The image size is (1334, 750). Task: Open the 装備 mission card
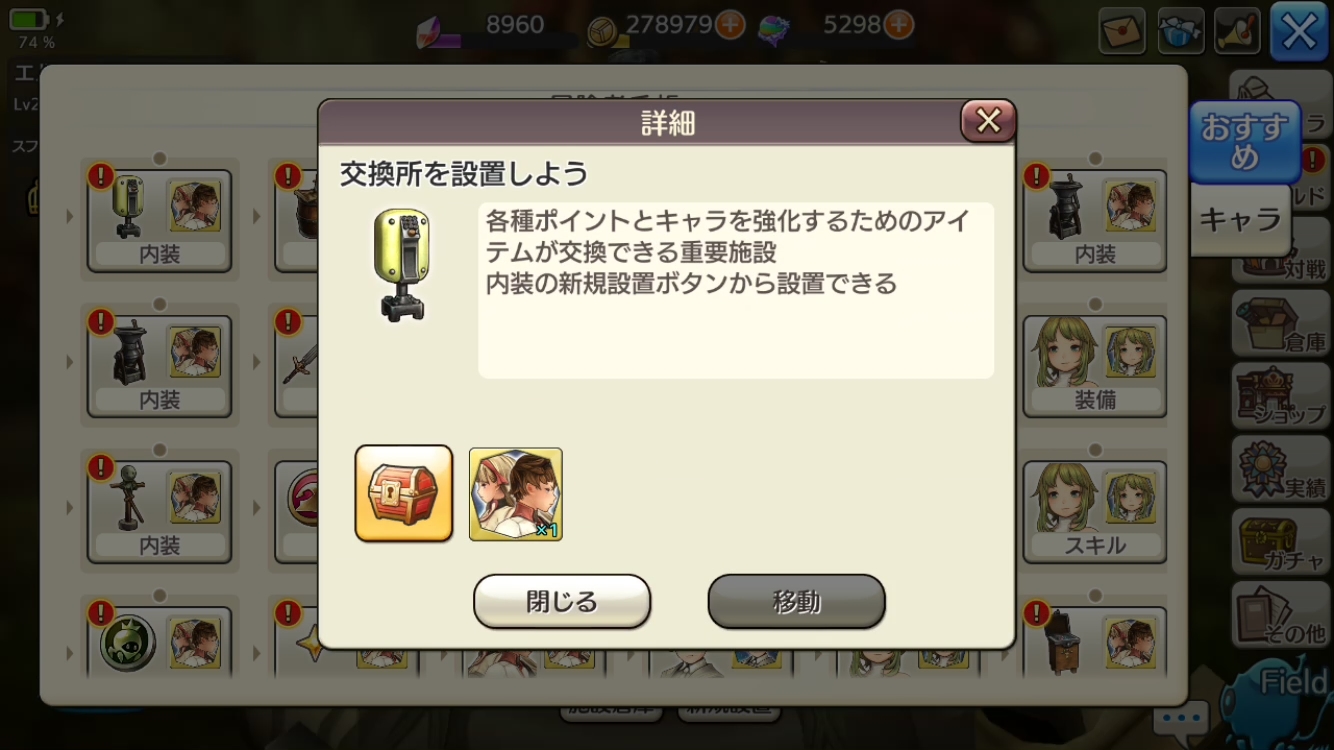pos(1095,366)
